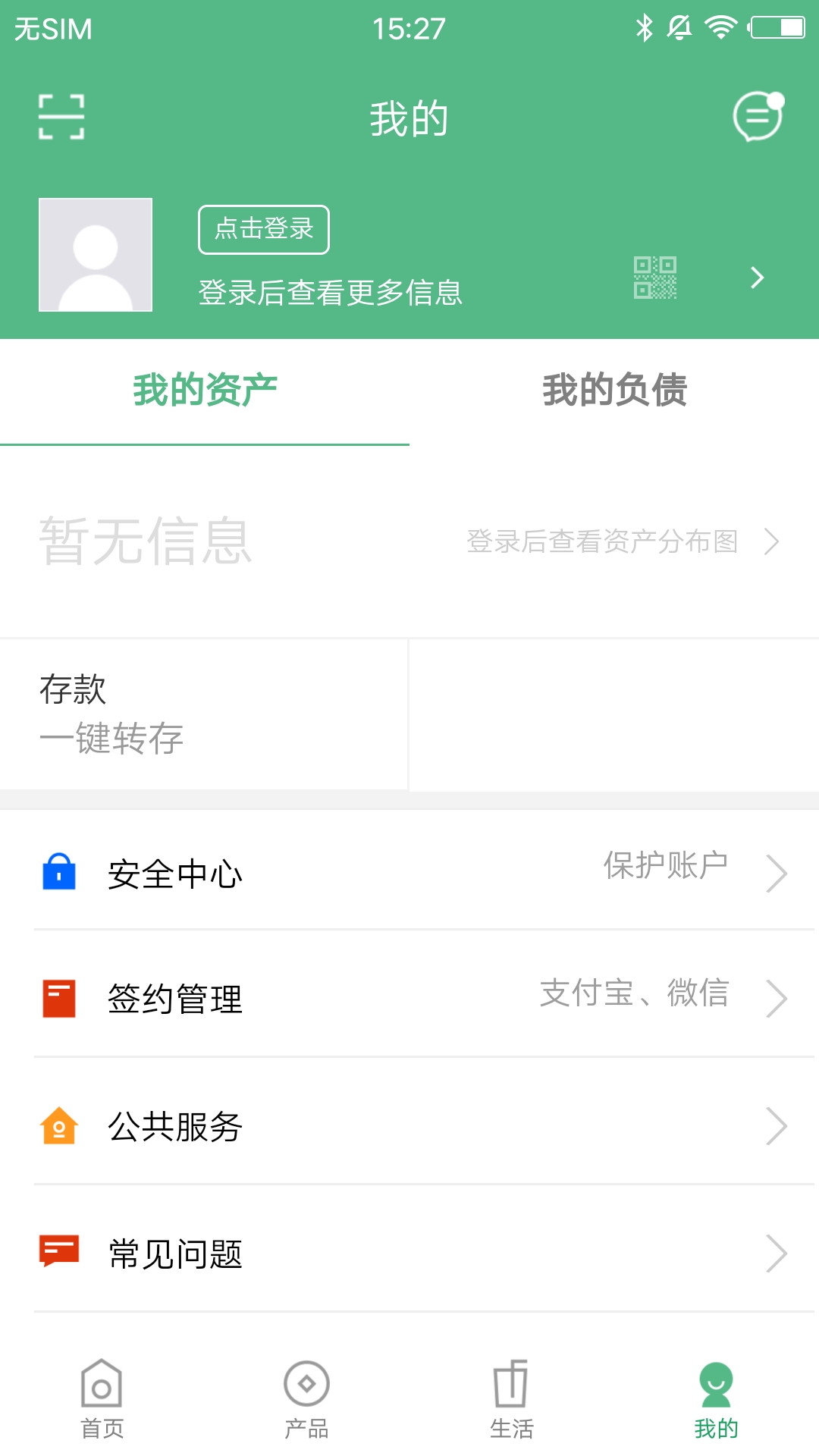Screen dimensions: 819x1456
Task: Switch to the 我的资产 tab
Action: [205, 389]
